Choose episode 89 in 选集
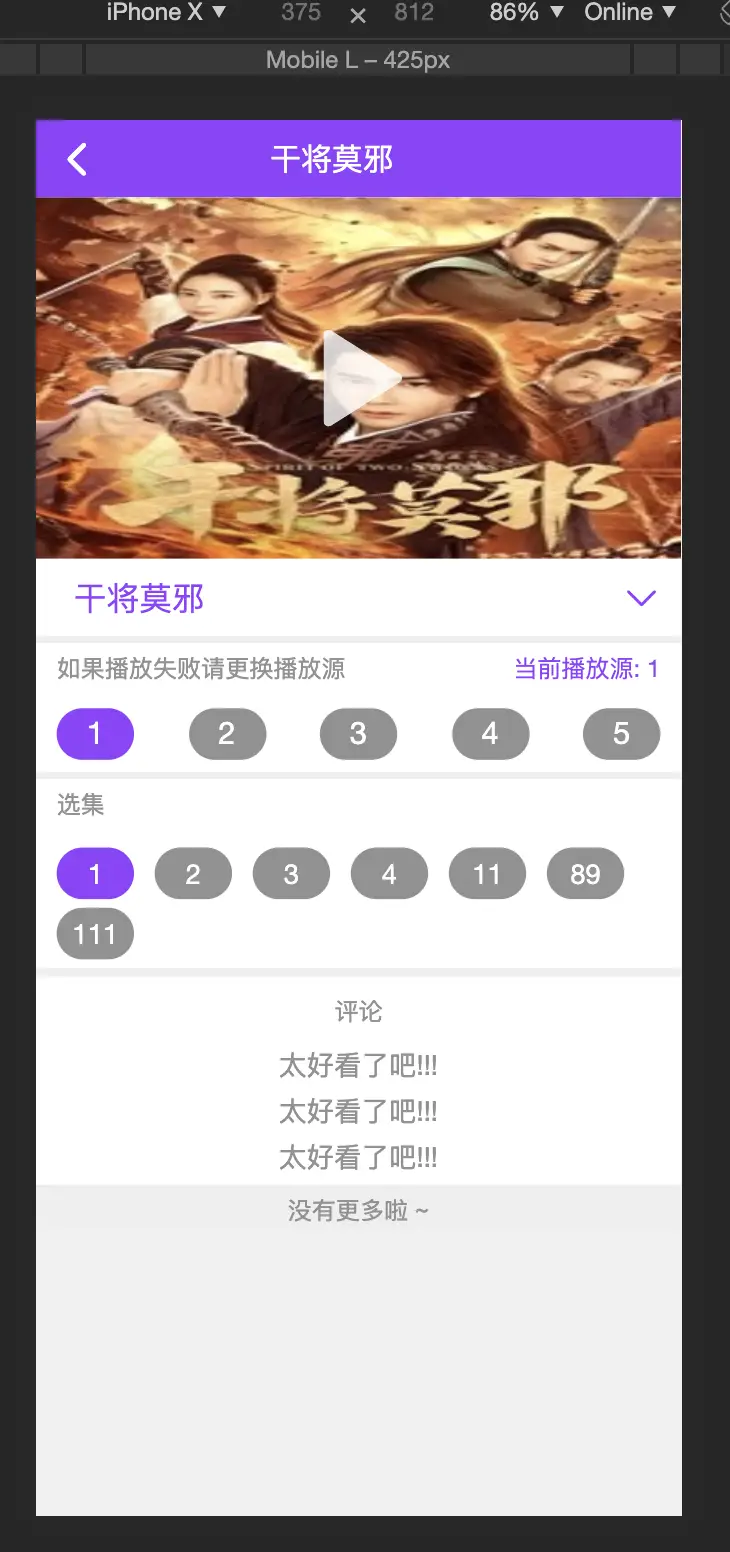730x1552 pixels. click(585, 874)
